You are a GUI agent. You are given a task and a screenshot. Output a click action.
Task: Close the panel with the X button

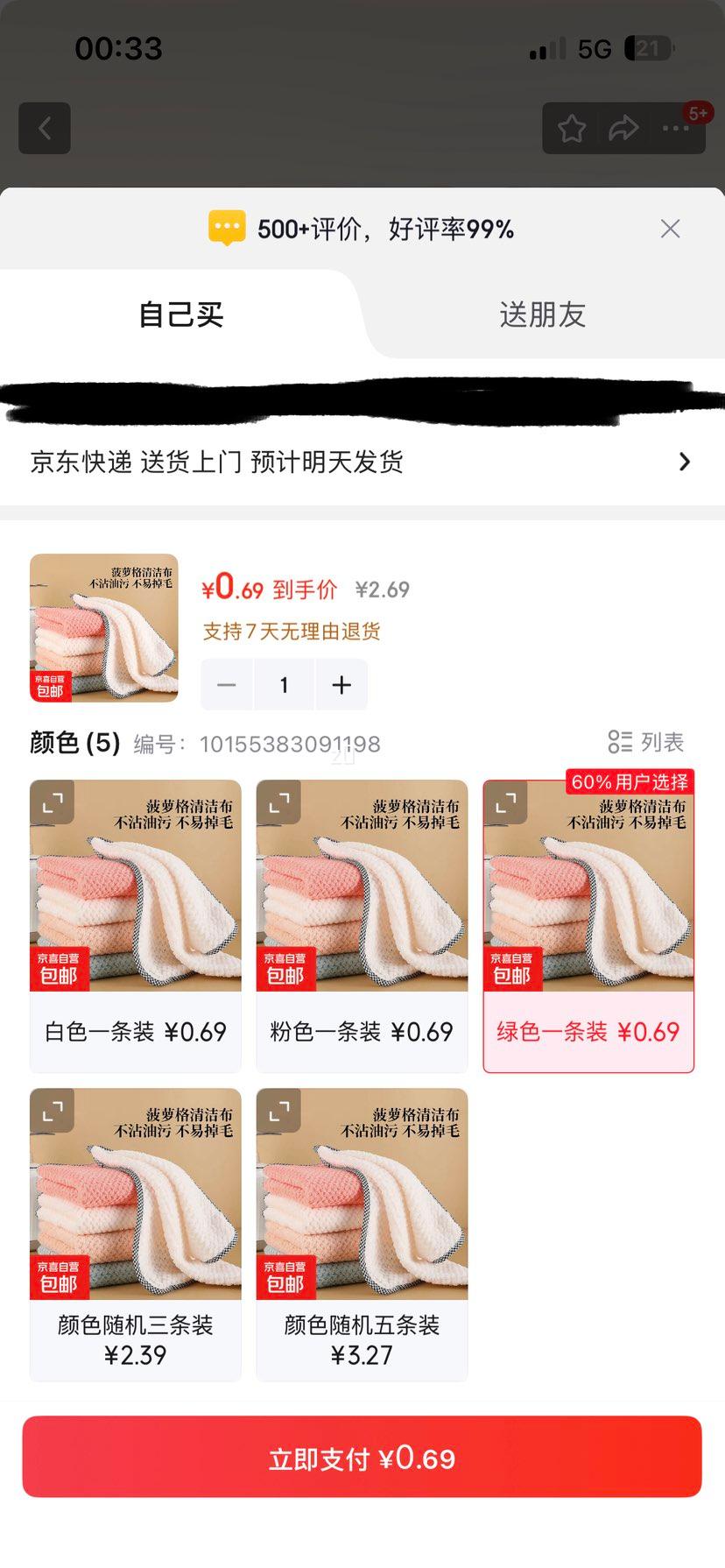(x=670, y=229)
